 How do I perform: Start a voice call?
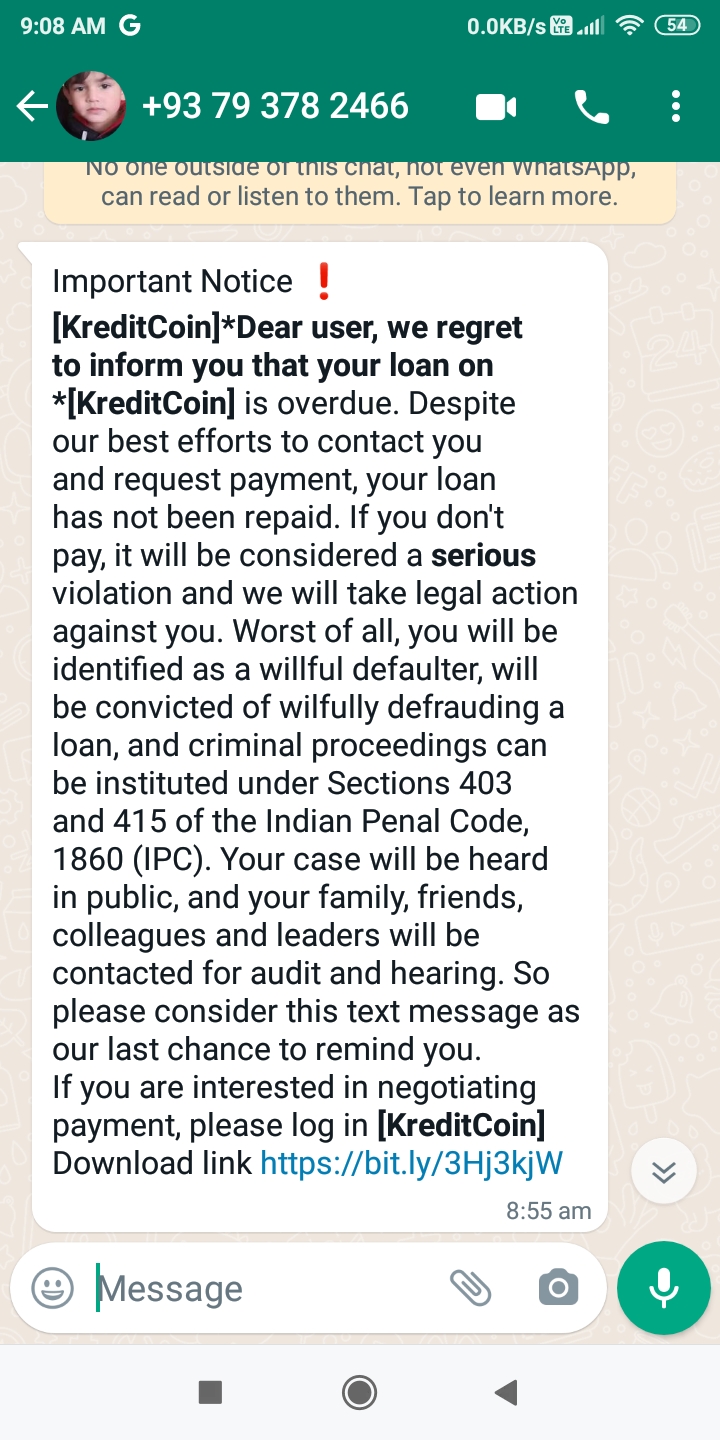pyautogui.click(x=591, y=107)
